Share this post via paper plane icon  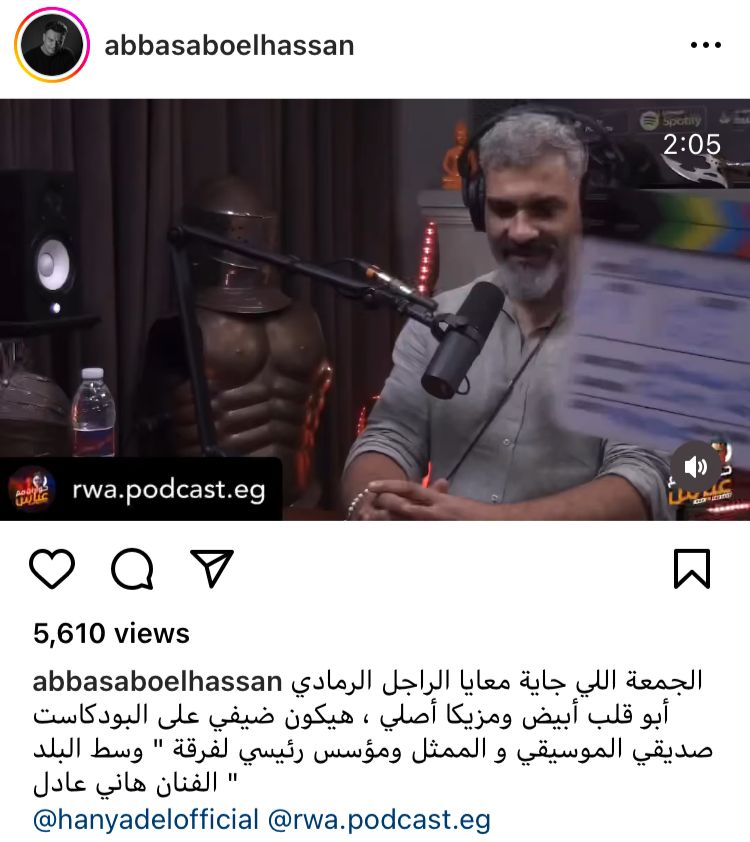pos(211,569)
